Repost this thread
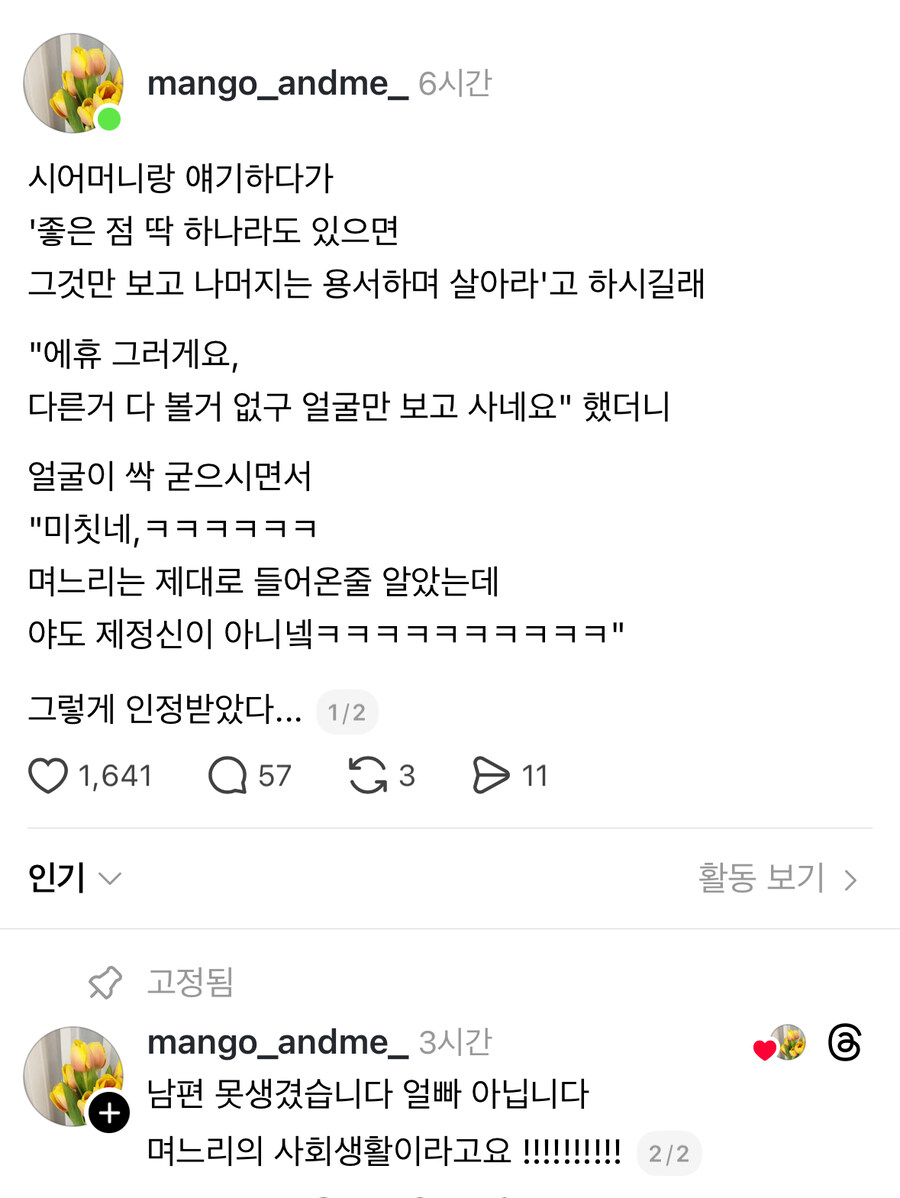Viewport: 900px width, 1198px height. point(368,776)
